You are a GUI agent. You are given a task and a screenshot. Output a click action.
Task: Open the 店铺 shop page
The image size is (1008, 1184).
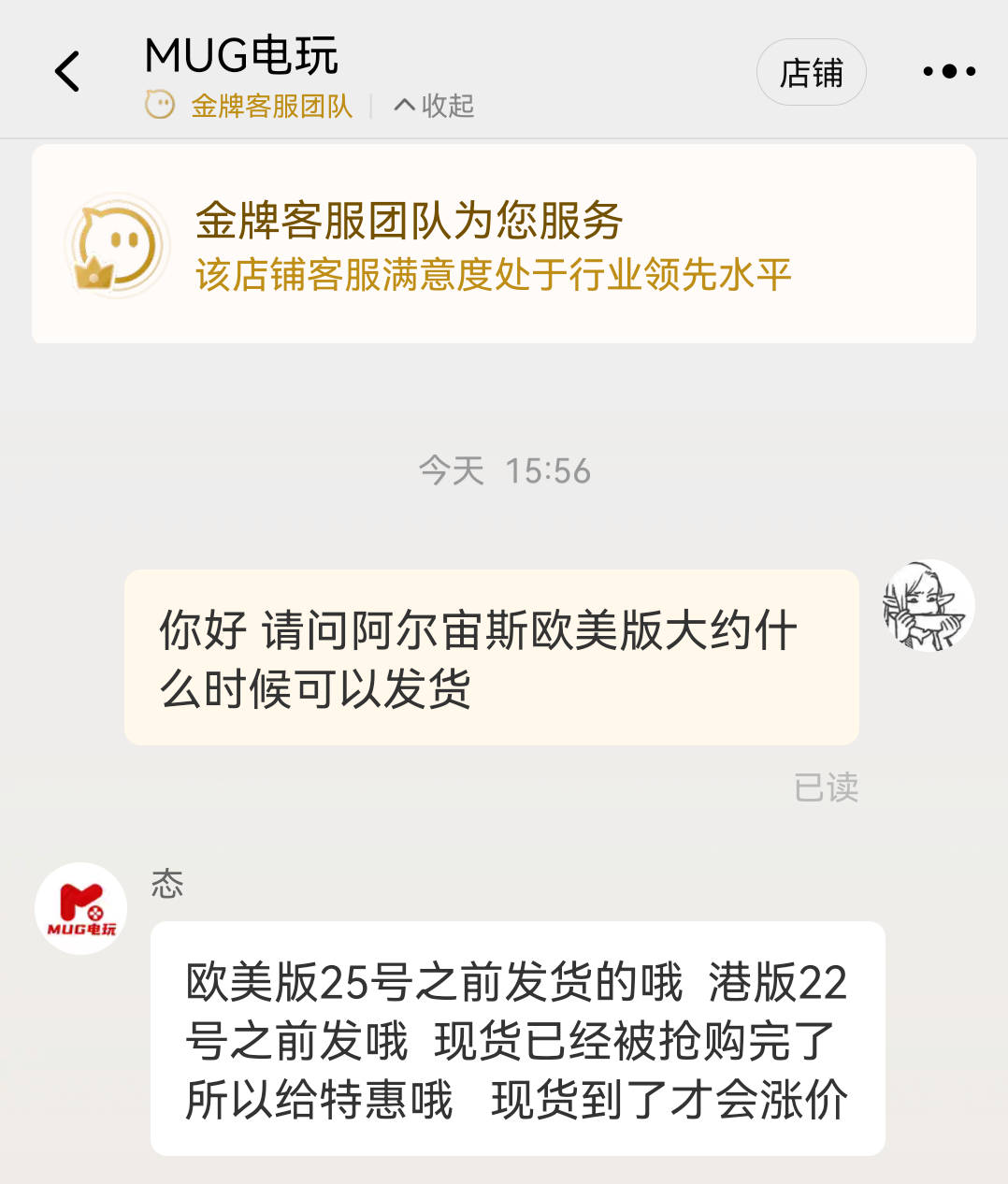[x=811, y=72]
